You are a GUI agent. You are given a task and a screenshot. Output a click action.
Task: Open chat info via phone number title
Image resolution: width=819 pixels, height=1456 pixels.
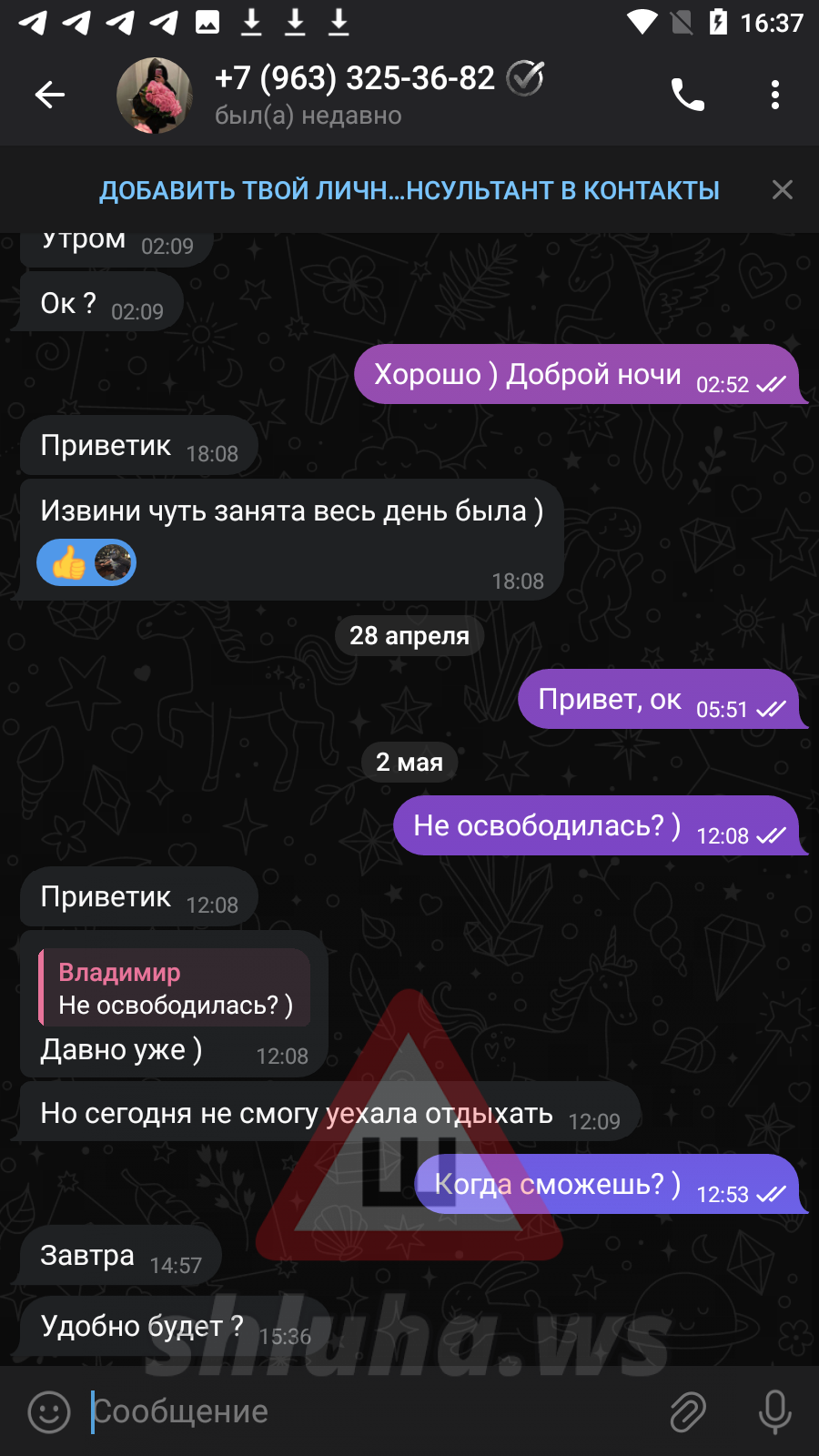(355, 79)
